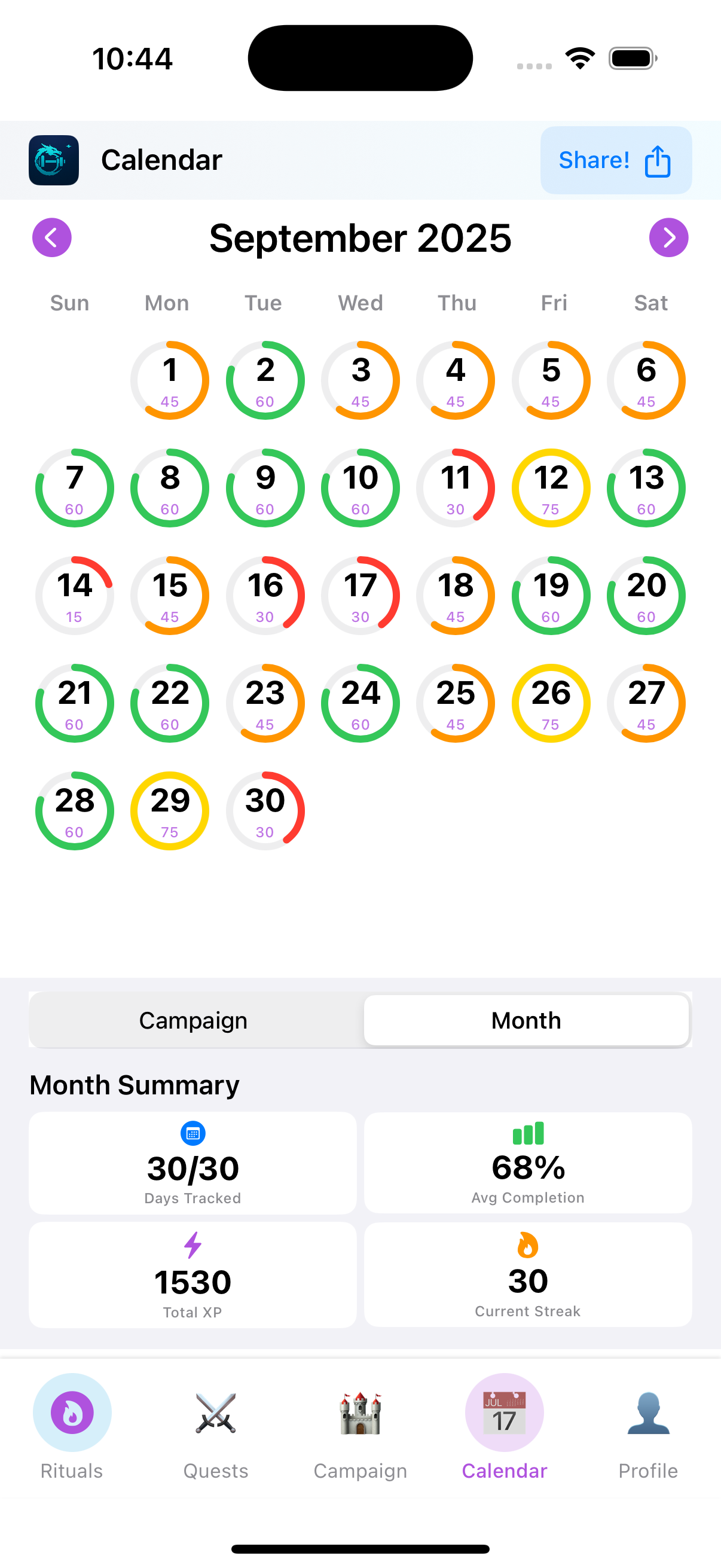Screen dimensions: 721x1568
Task: Advance to October using right chevron
Action: [x=668, y=237]
